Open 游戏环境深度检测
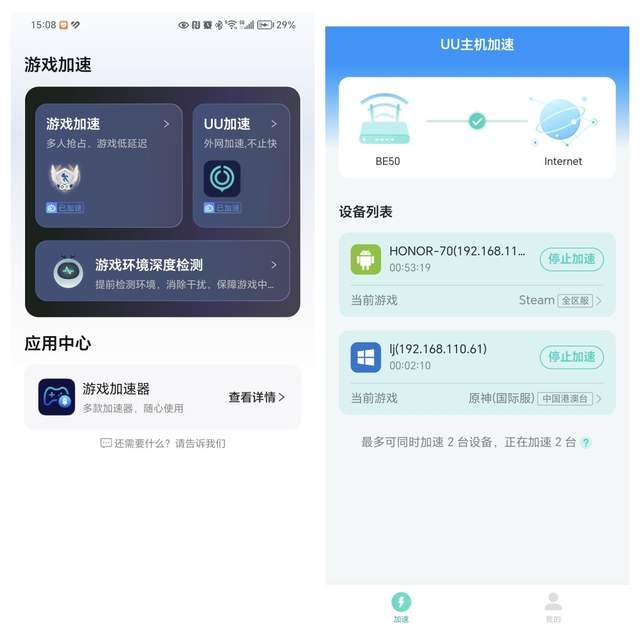The height and width of the screenshot is (640, 640). 162,271
